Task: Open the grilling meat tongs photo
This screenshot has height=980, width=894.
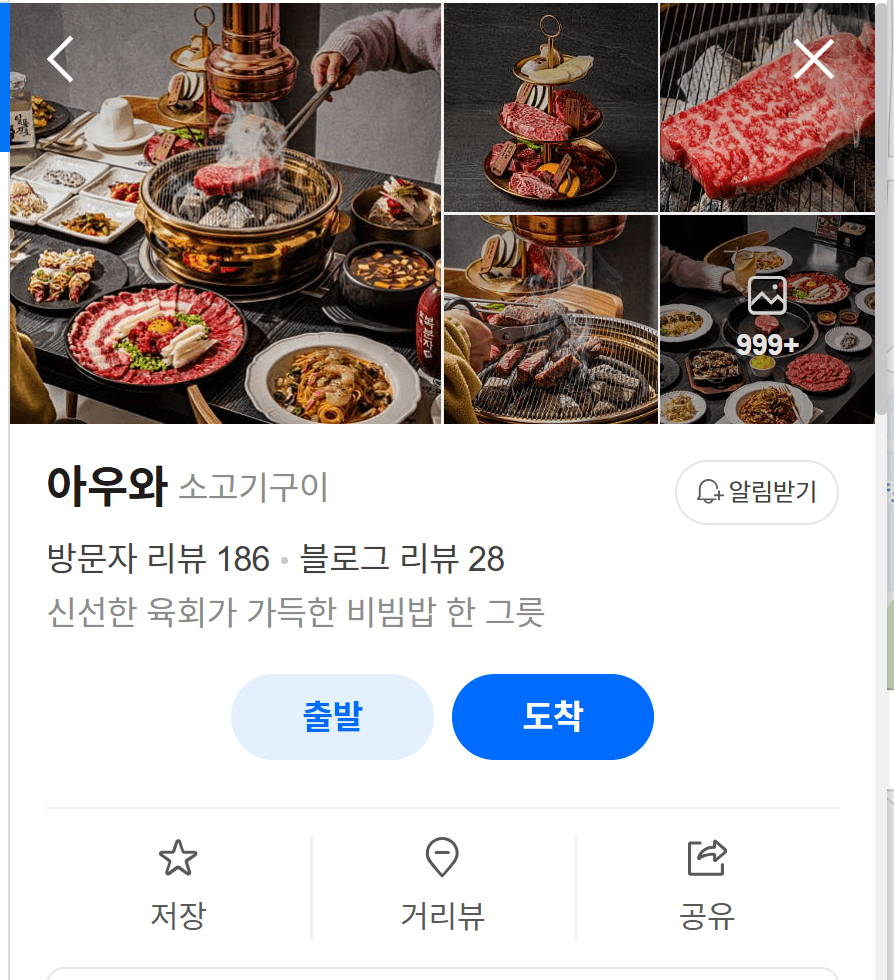Action: point(551,320)
